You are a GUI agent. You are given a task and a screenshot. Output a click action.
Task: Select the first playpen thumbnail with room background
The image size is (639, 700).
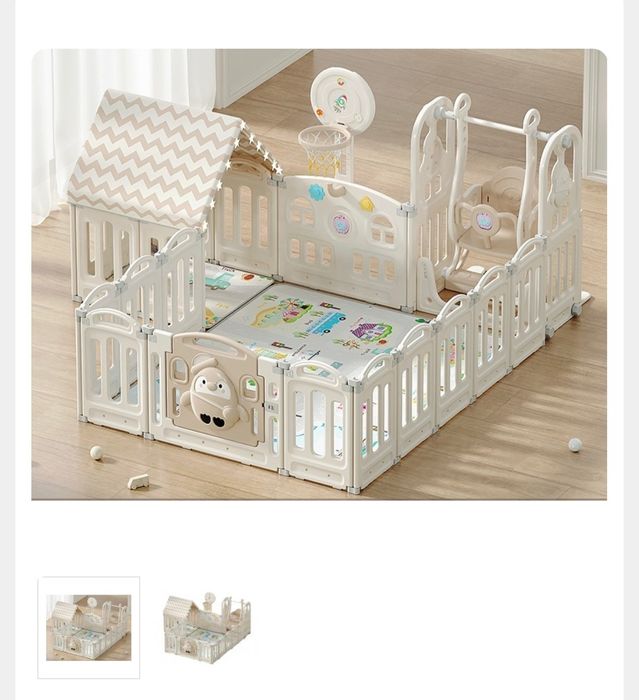click(x=89, y=627)
